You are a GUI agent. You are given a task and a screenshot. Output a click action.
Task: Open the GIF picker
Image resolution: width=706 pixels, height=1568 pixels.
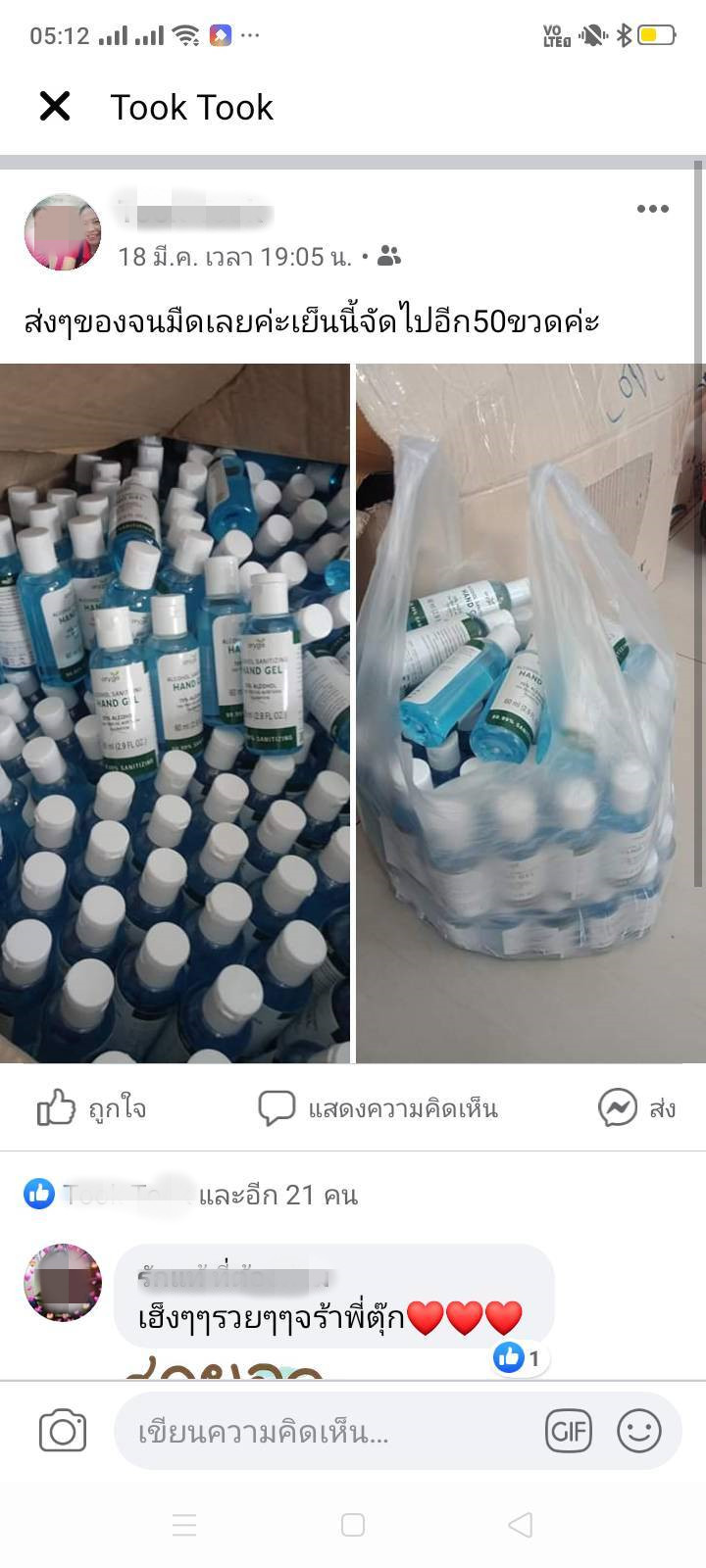569,1432
